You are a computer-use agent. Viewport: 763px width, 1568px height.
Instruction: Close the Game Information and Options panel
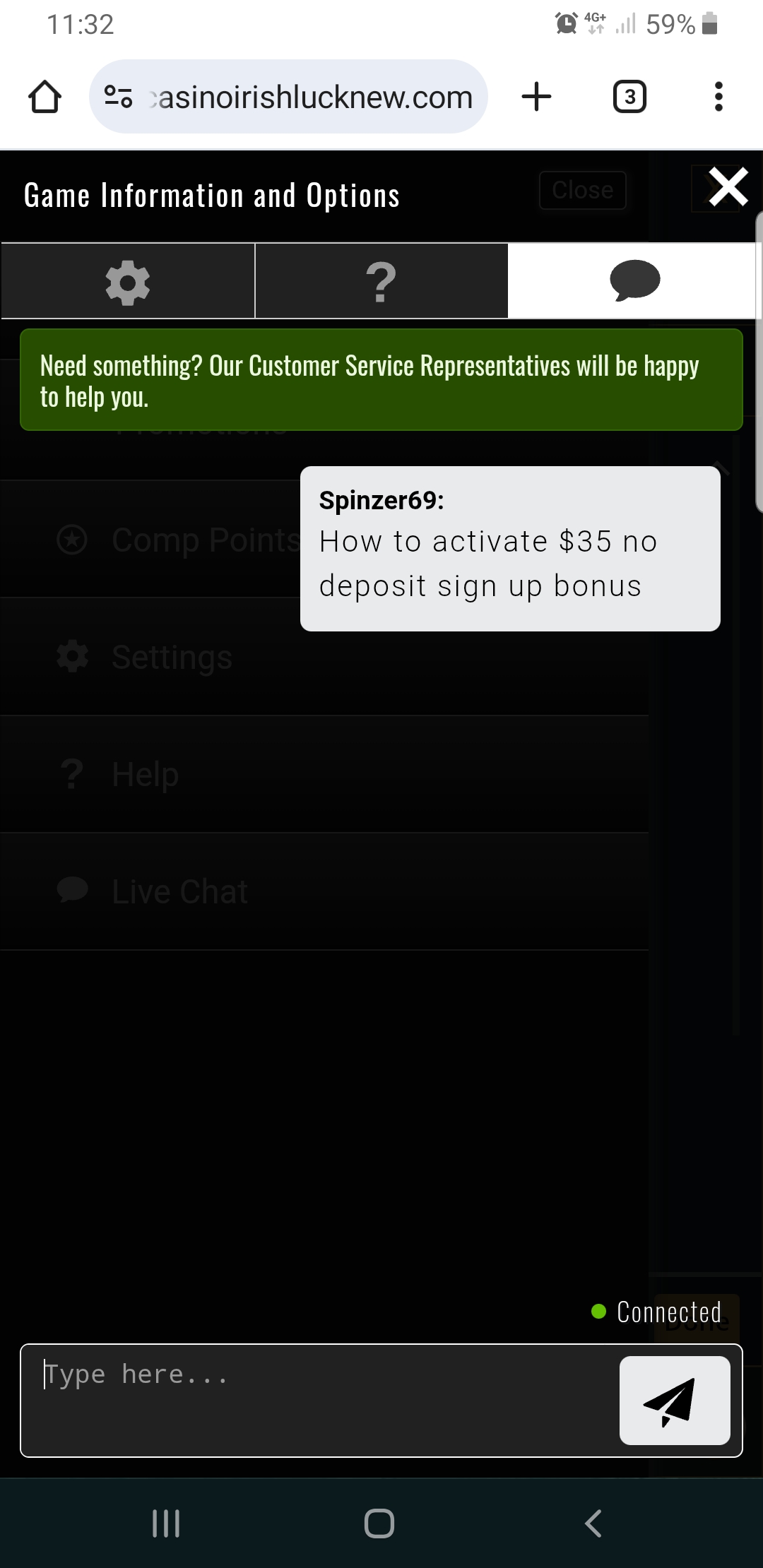[728, 188]
